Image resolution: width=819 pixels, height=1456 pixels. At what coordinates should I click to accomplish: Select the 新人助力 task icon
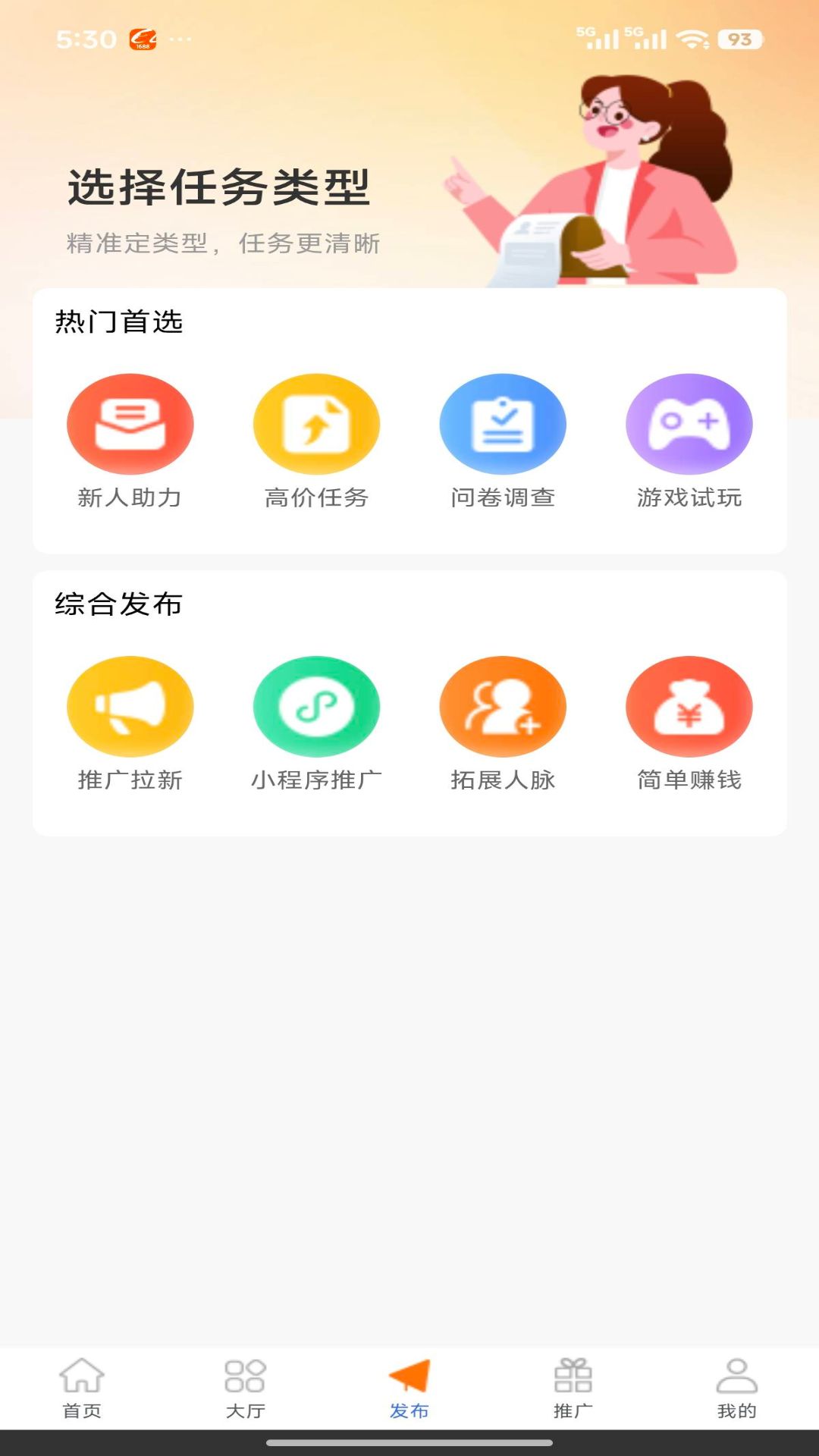[130, 424]
